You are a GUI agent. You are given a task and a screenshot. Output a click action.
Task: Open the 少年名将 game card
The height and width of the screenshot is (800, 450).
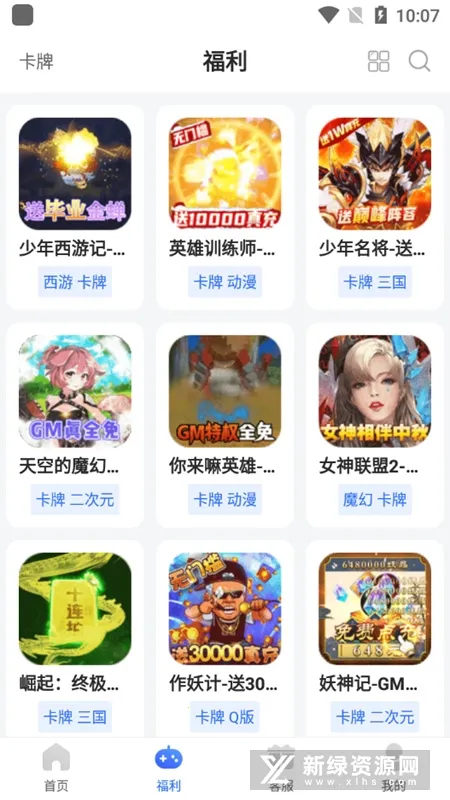click(x=375, y=207)
